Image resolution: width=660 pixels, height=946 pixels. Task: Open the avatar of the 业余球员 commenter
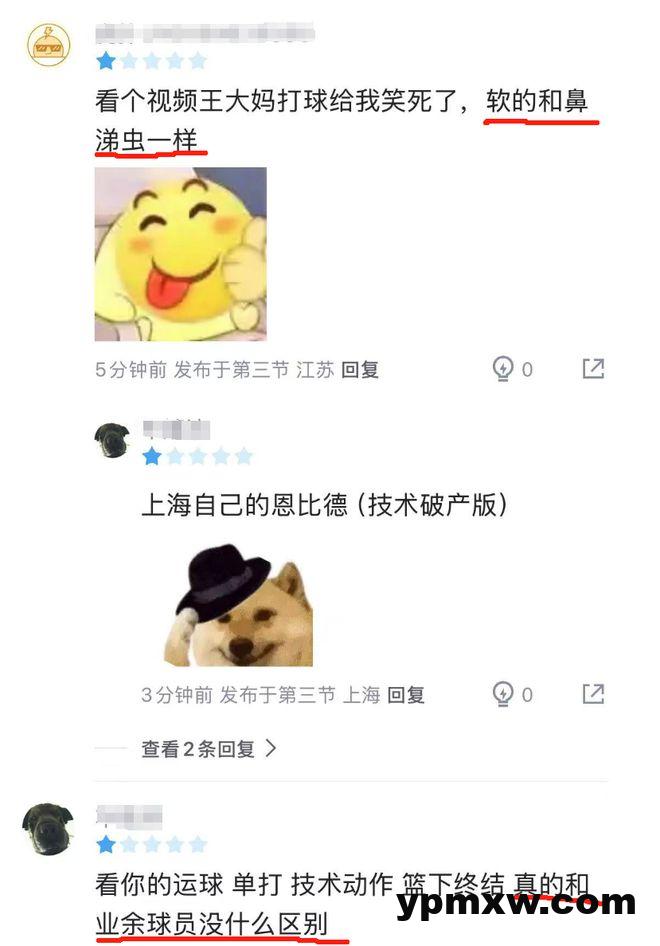click(x=49, y=828)
